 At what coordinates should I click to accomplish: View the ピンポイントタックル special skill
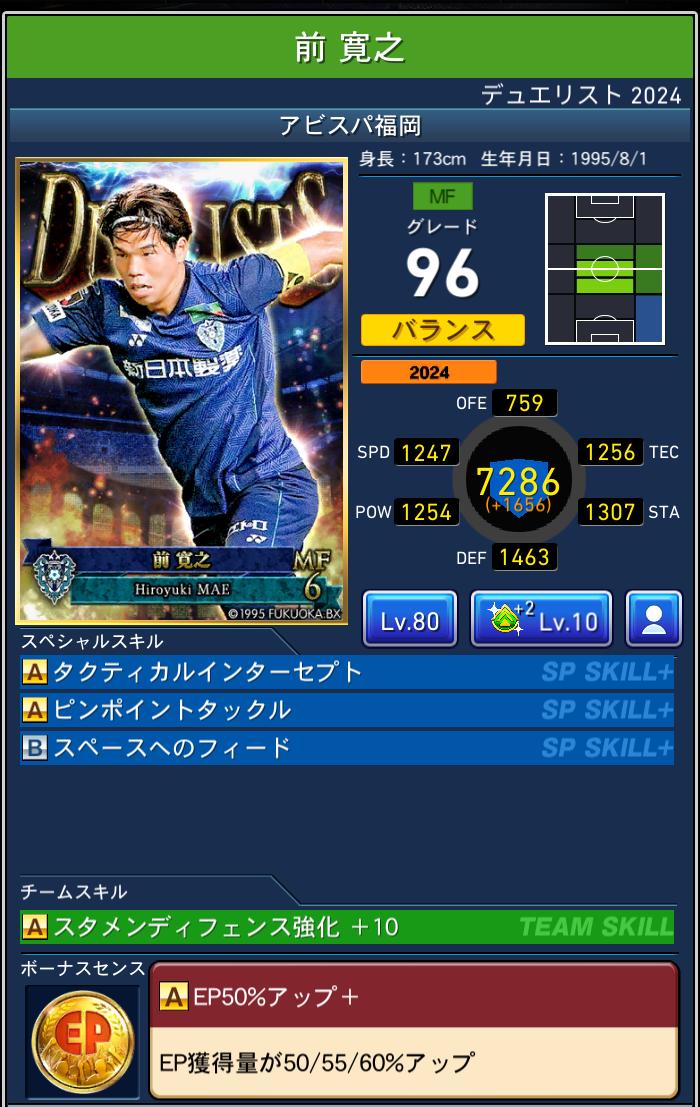(346, 710)
